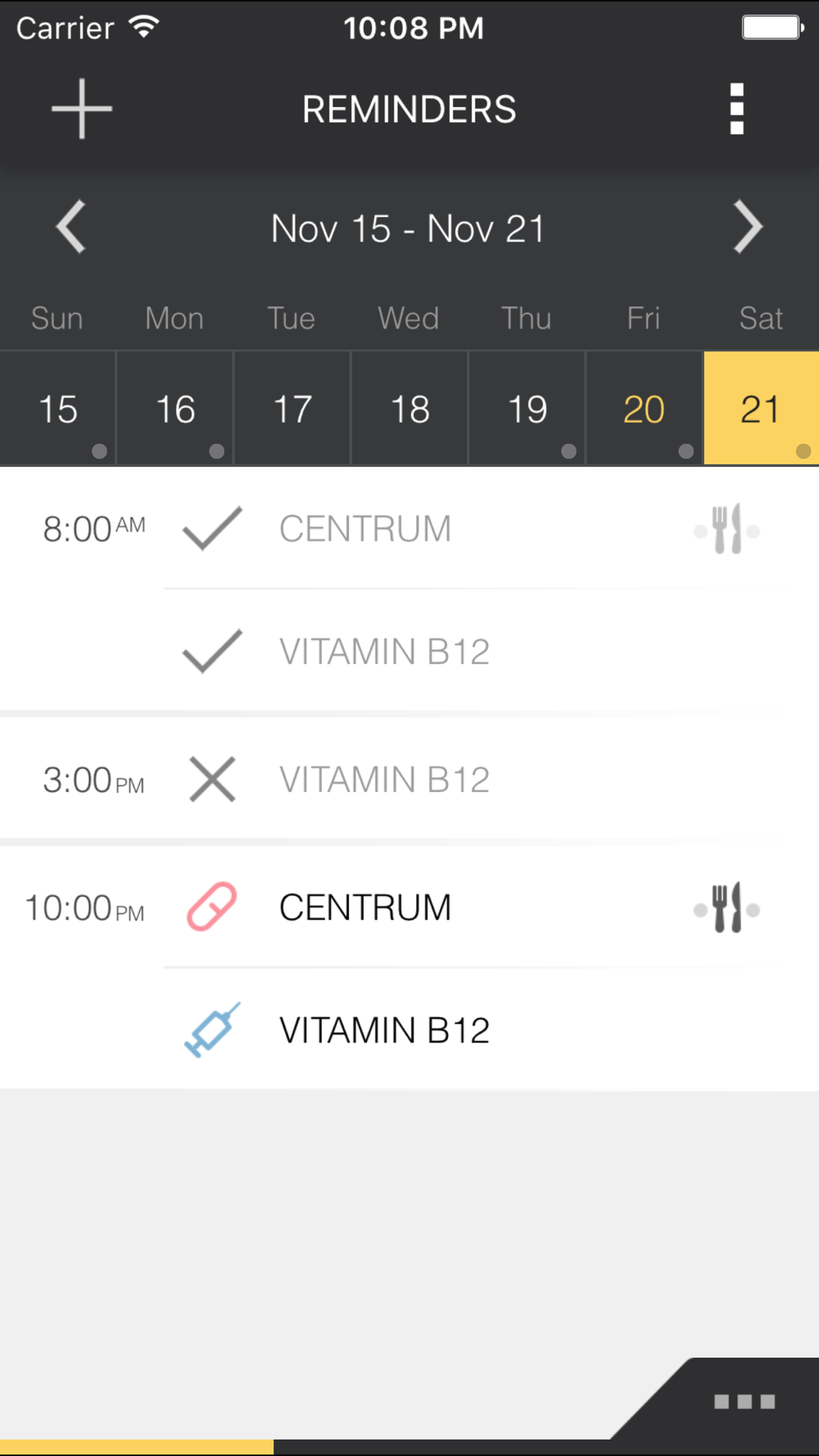Go to the previous week
819x1456 pixels.
tap(71, 227)
